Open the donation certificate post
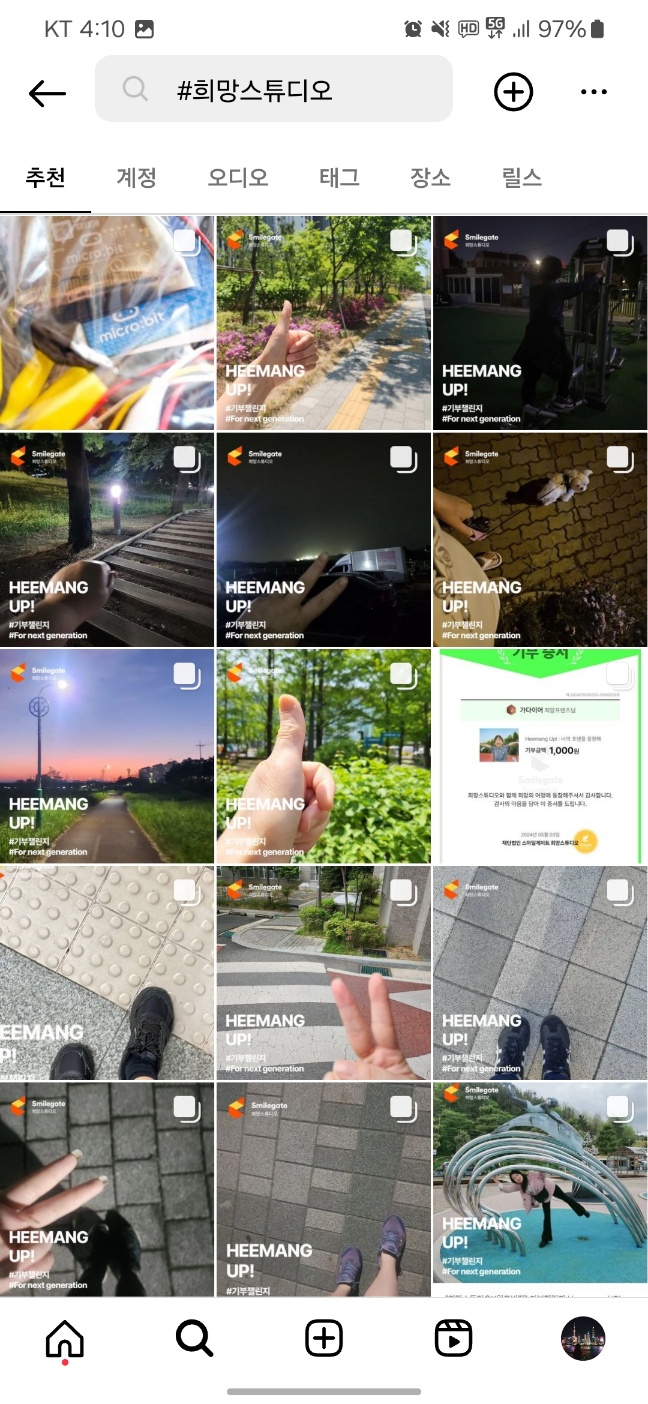The height and width of the screenshot is (1404, 648). [540, 756]
